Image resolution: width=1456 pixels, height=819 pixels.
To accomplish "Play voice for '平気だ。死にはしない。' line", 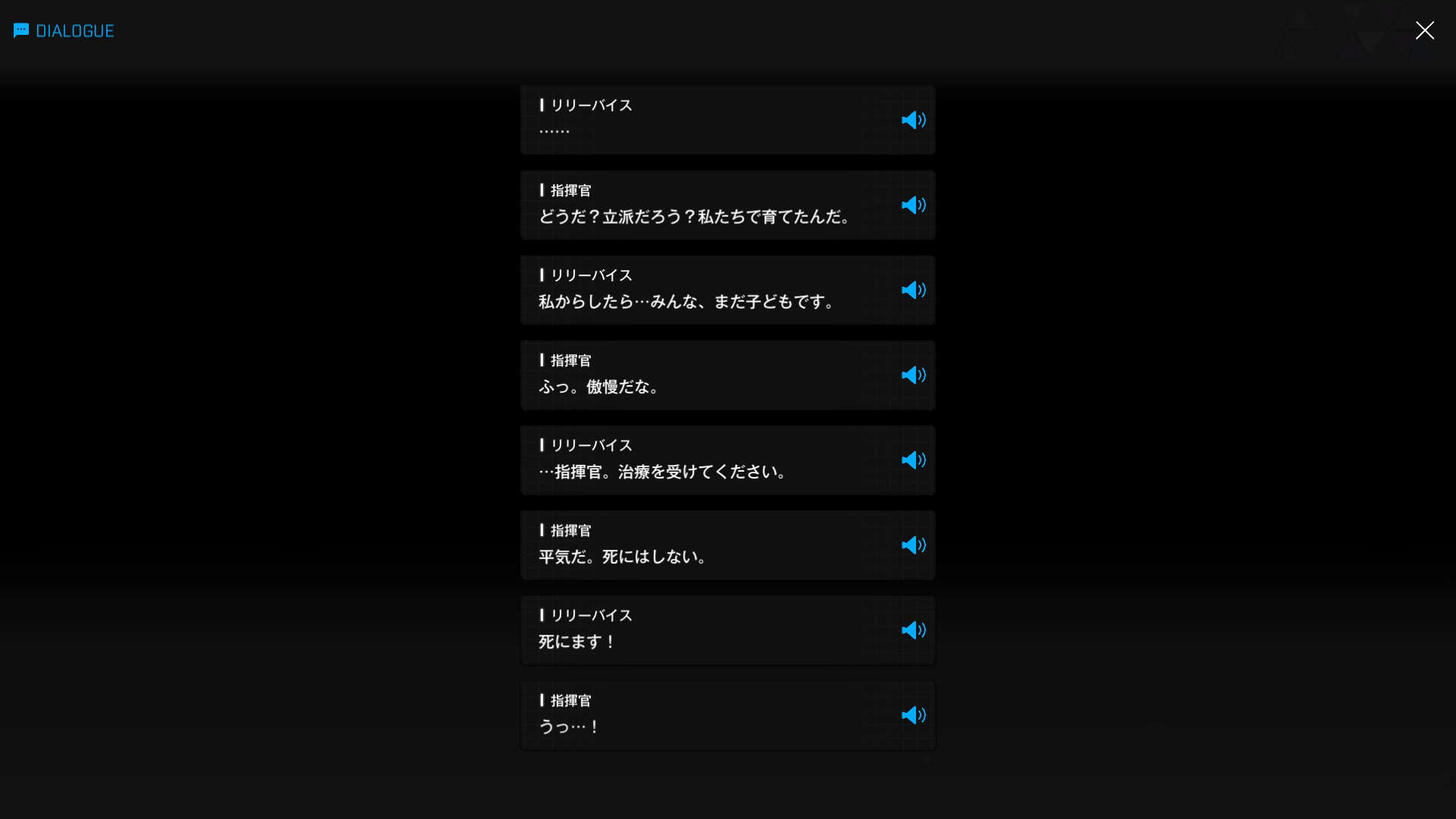I will click(913, 544).
